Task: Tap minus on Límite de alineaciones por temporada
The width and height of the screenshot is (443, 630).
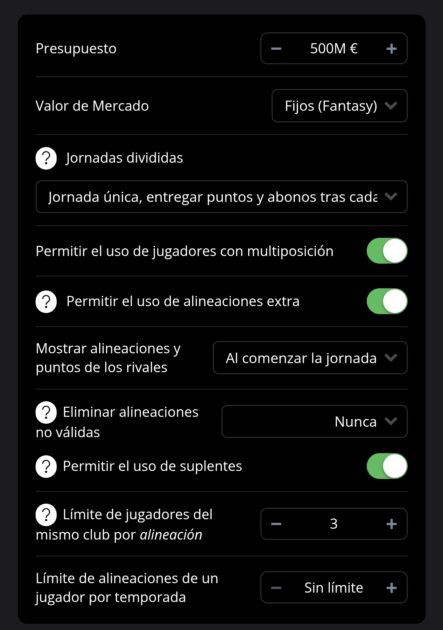Action: [x=276, y=588]
